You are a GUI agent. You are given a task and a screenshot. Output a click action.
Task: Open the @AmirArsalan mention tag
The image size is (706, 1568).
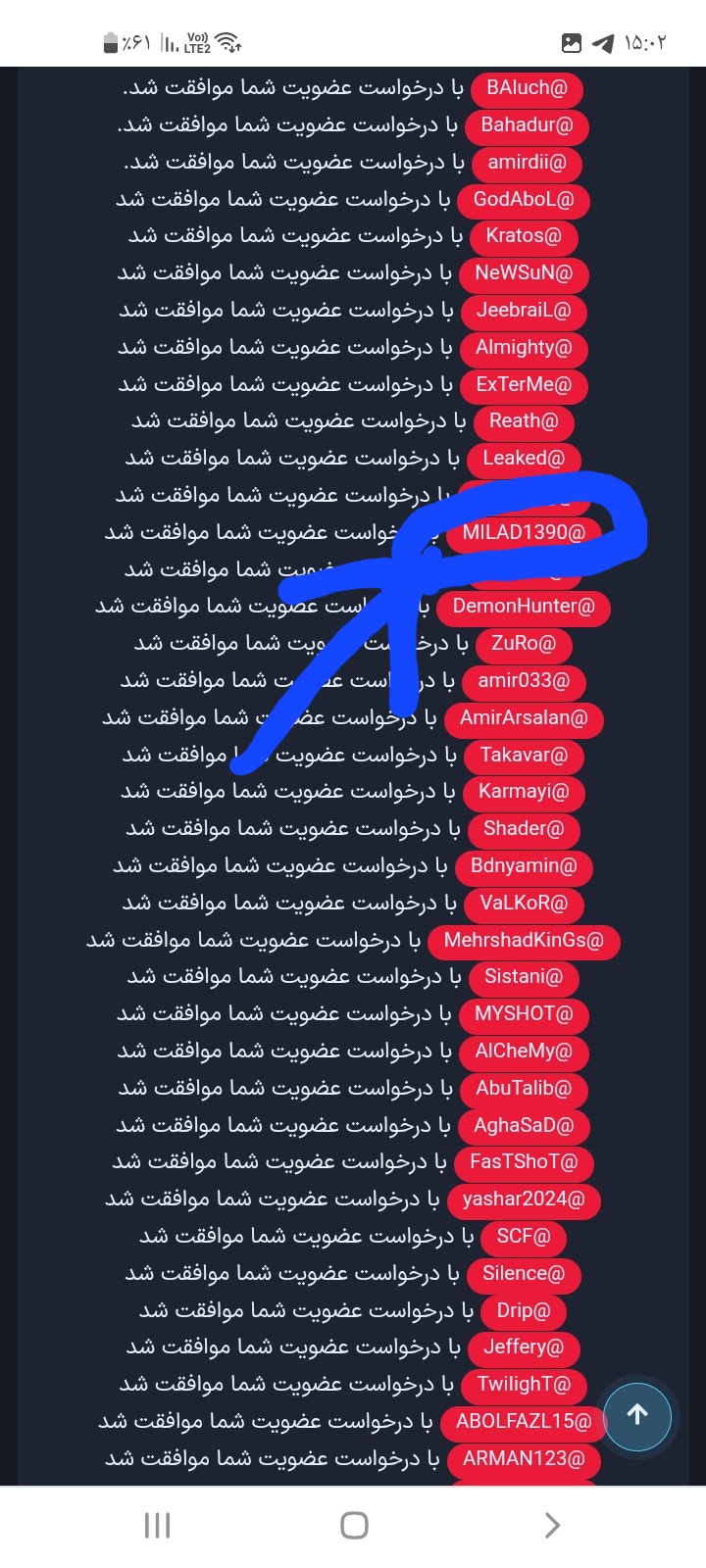(x=524, y=718)
